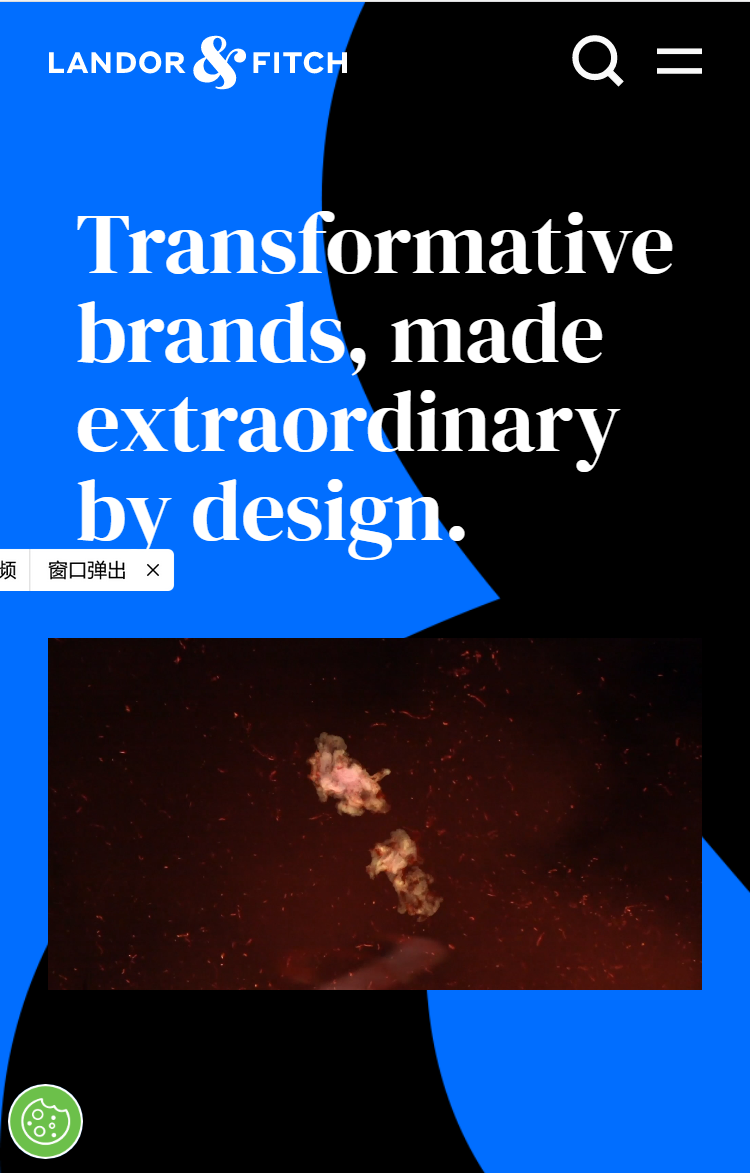The width and height of the screenshot is (750, 1173).
Task: Play the showreel video
Action: pos(375,814)
